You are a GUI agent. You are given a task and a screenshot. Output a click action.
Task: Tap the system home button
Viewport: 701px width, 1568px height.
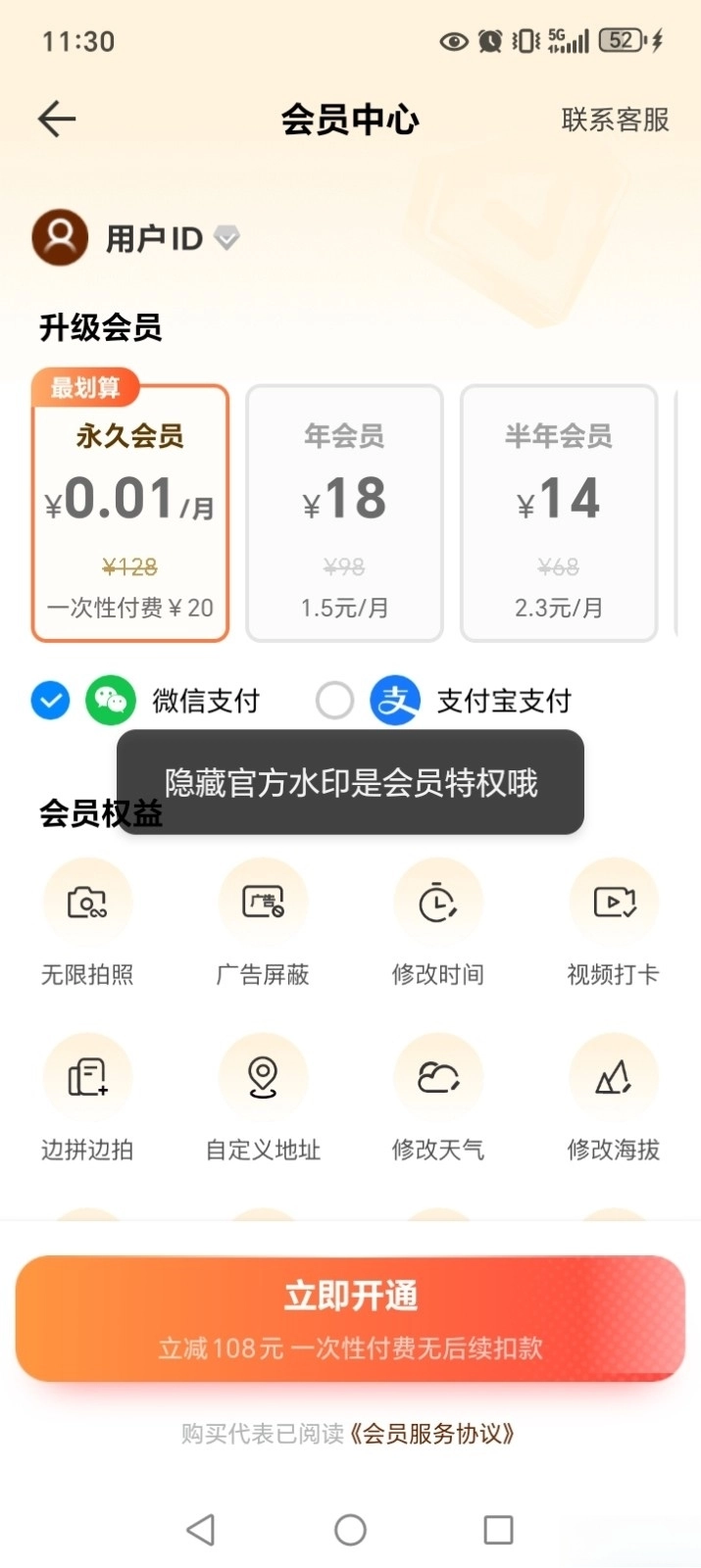click(350, 1530)
